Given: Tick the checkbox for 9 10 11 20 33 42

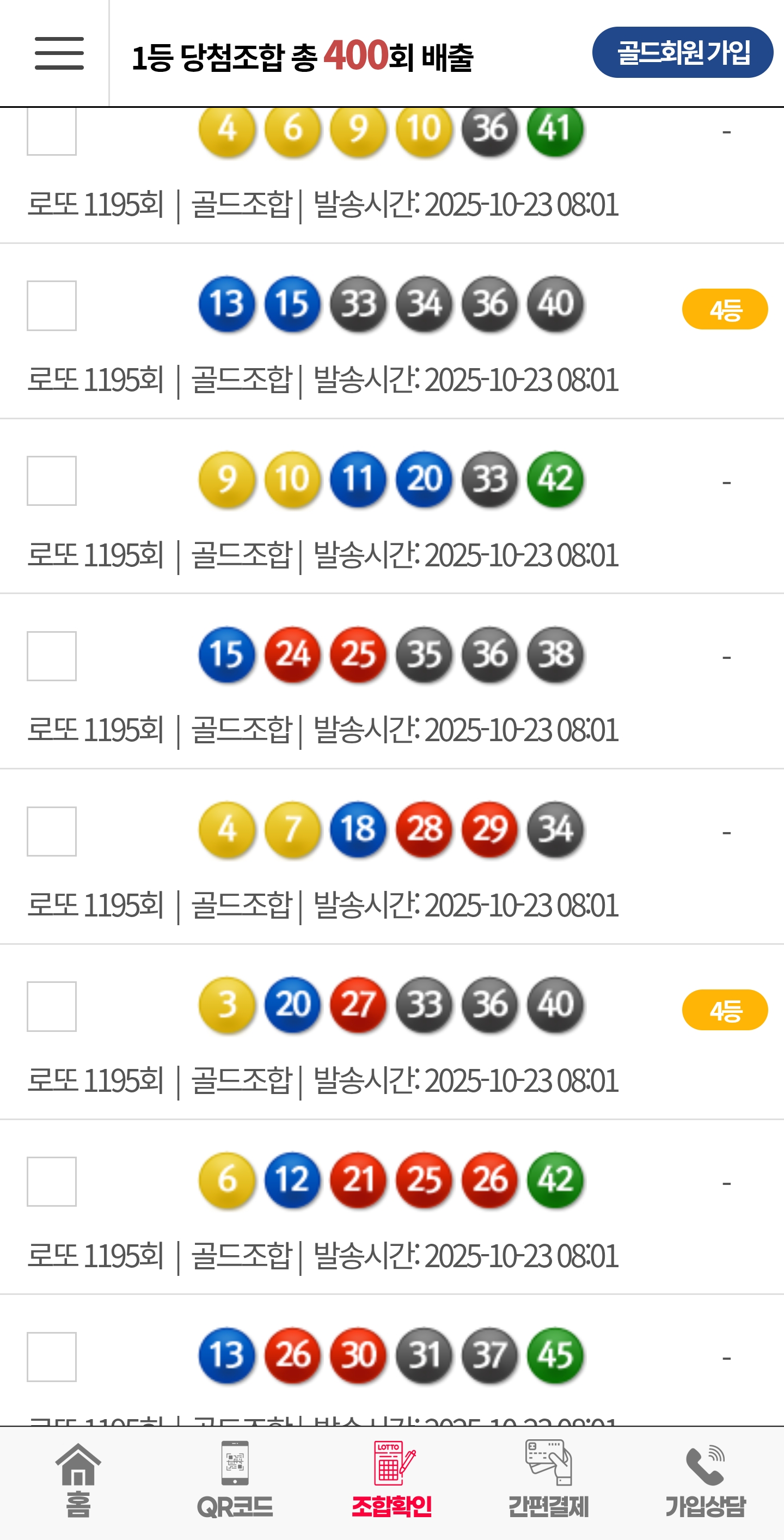Looking at the screenshot, I should coord(51,481).
